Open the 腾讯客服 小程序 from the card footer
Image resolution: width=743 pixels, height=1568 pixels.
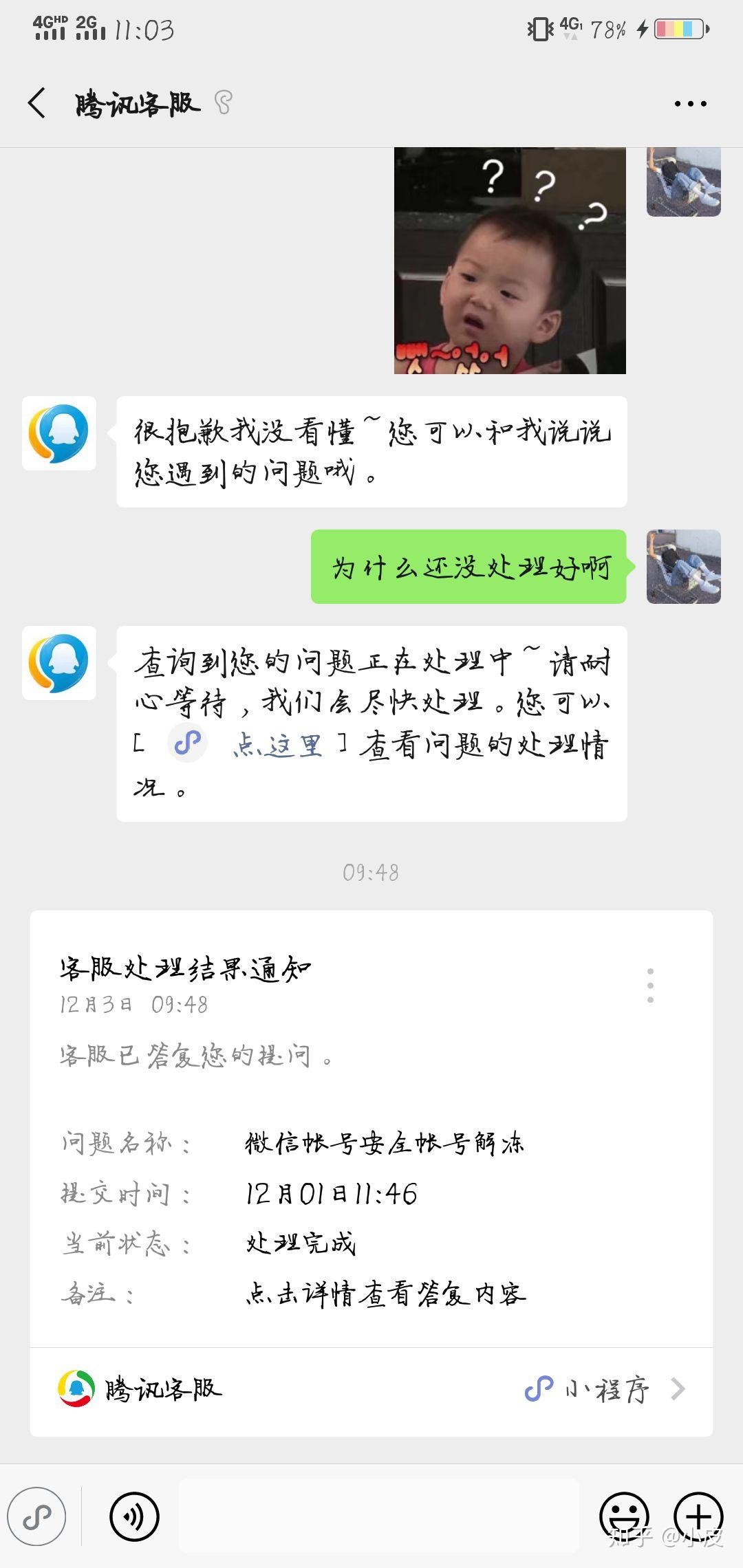pyautogui.click(x=371, y=1389)
